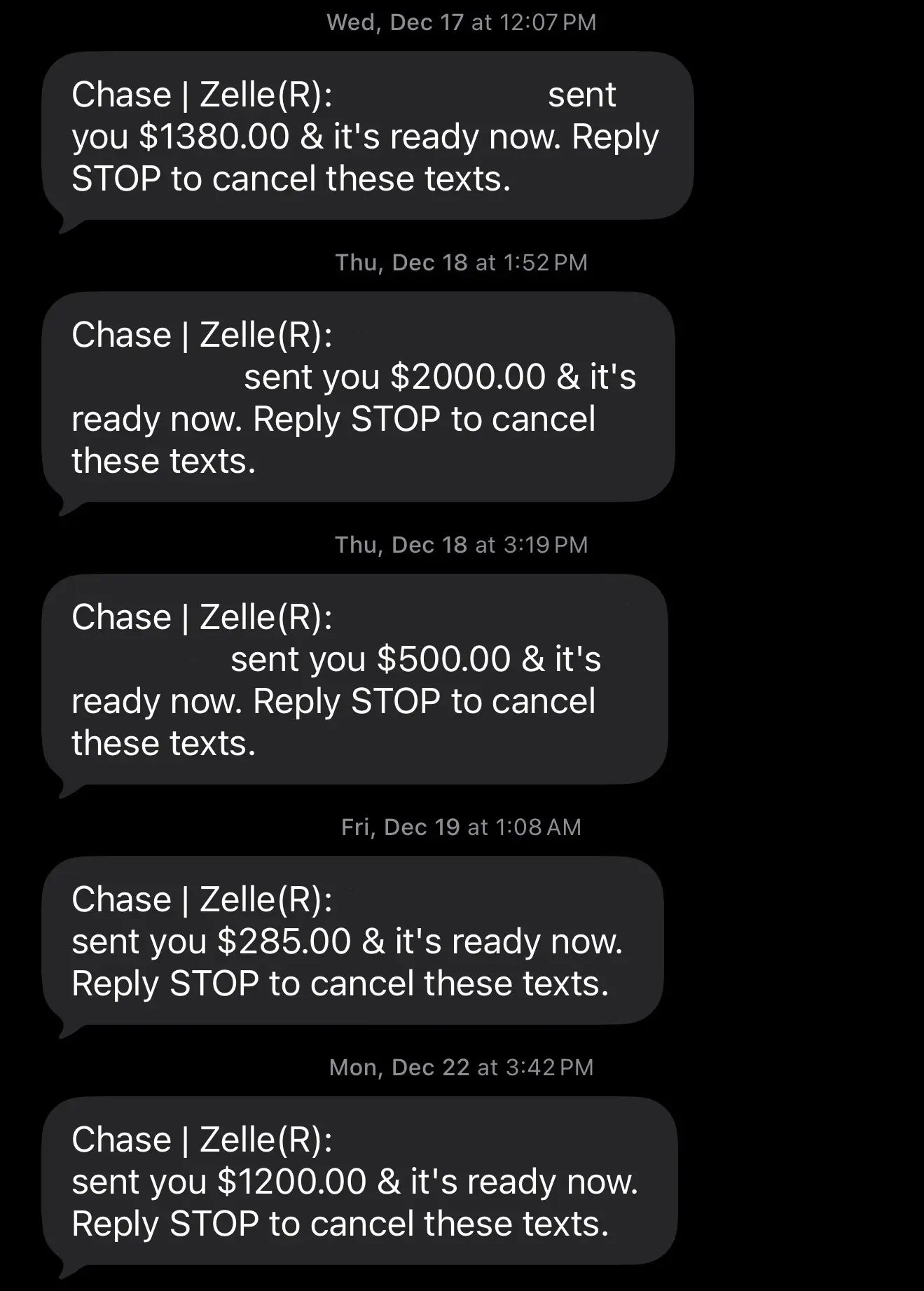This screenshot has width=924, height=1291.
Task: Click the Fri, Dec 19 timestamp
Action: tap(461, 827)
